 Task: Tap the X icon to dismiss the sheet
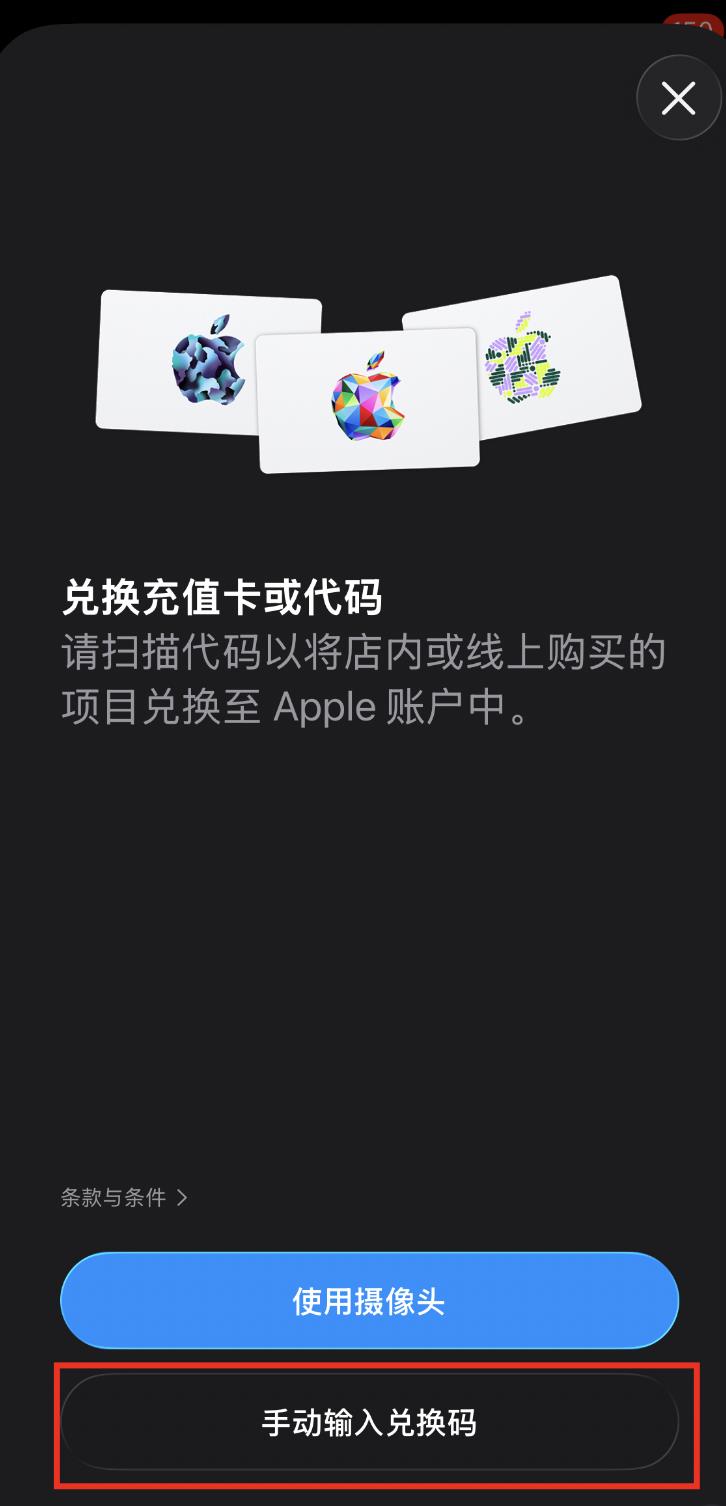pos(679,98)
